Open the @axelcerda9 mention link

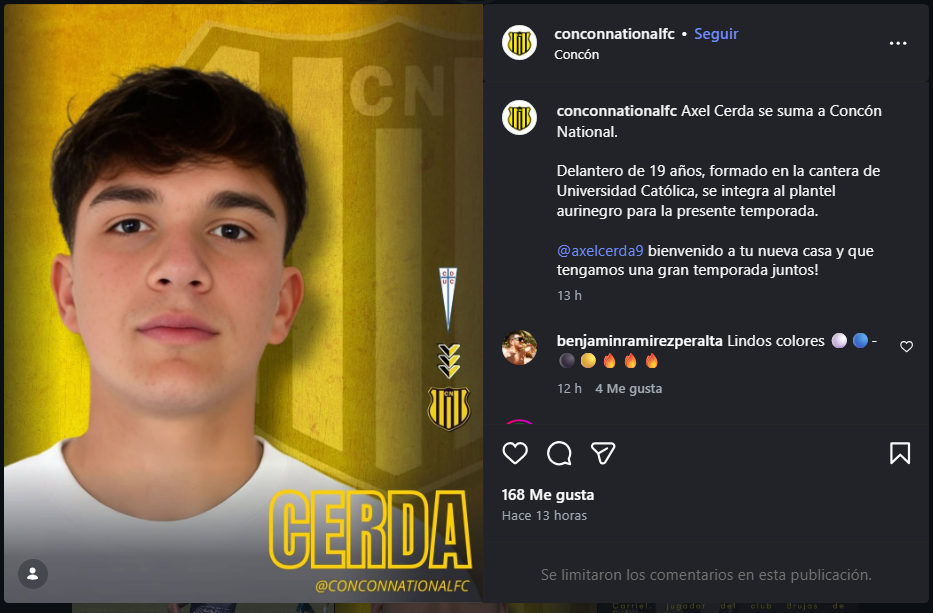coord(600,250)
